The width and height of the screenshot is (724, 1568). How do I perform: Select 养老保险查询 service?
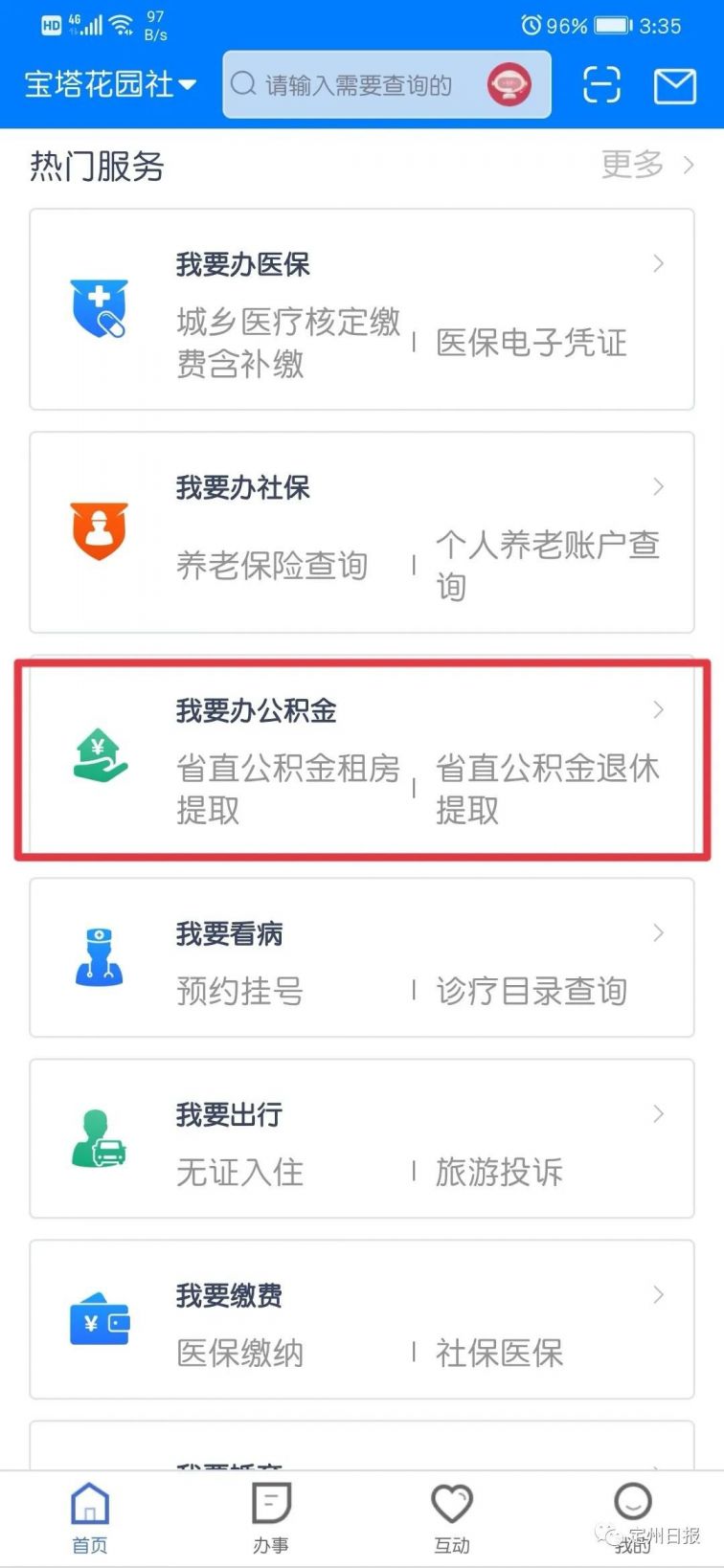tap(272, 566)
